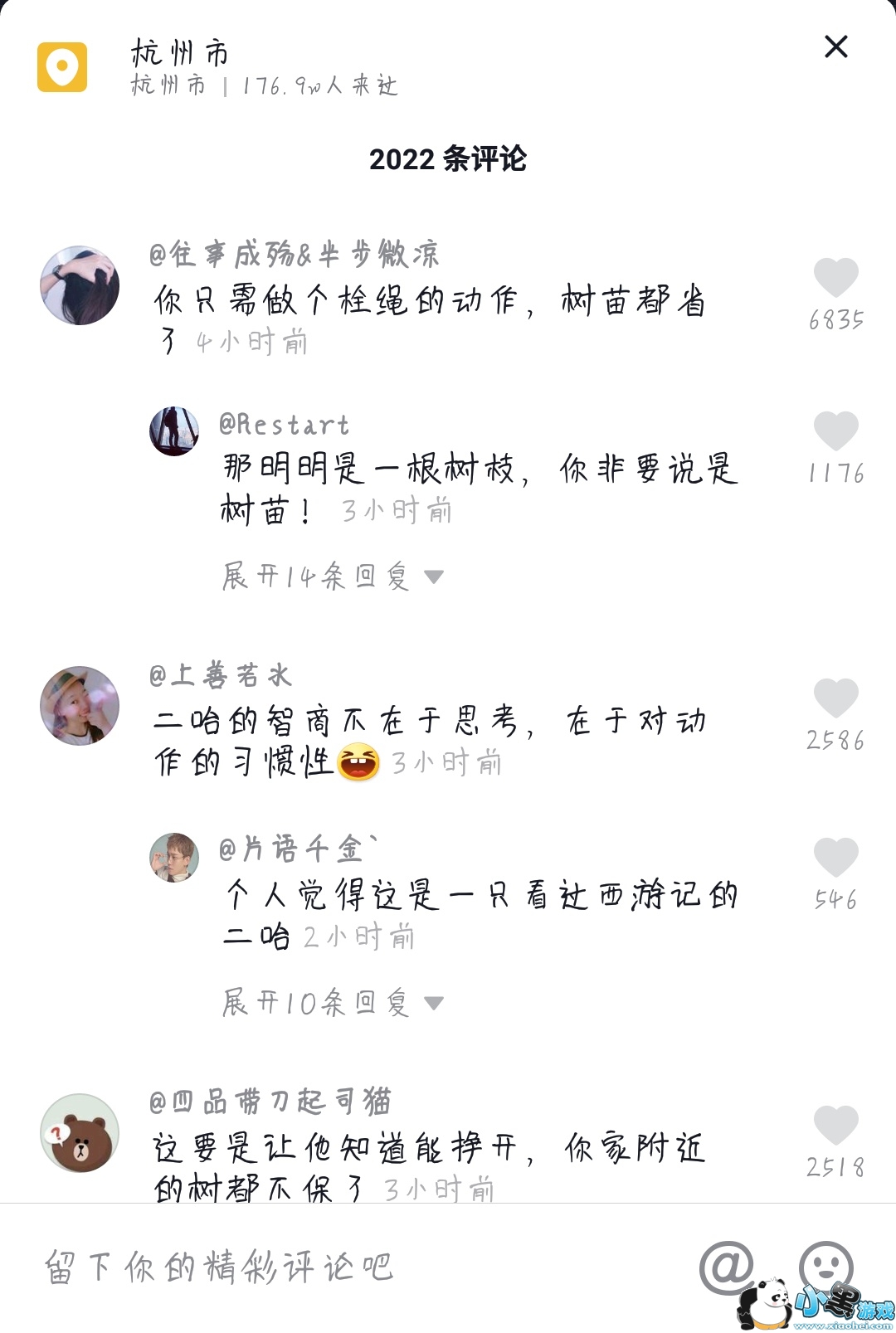View Restart's profile picture

coord(174,431)
